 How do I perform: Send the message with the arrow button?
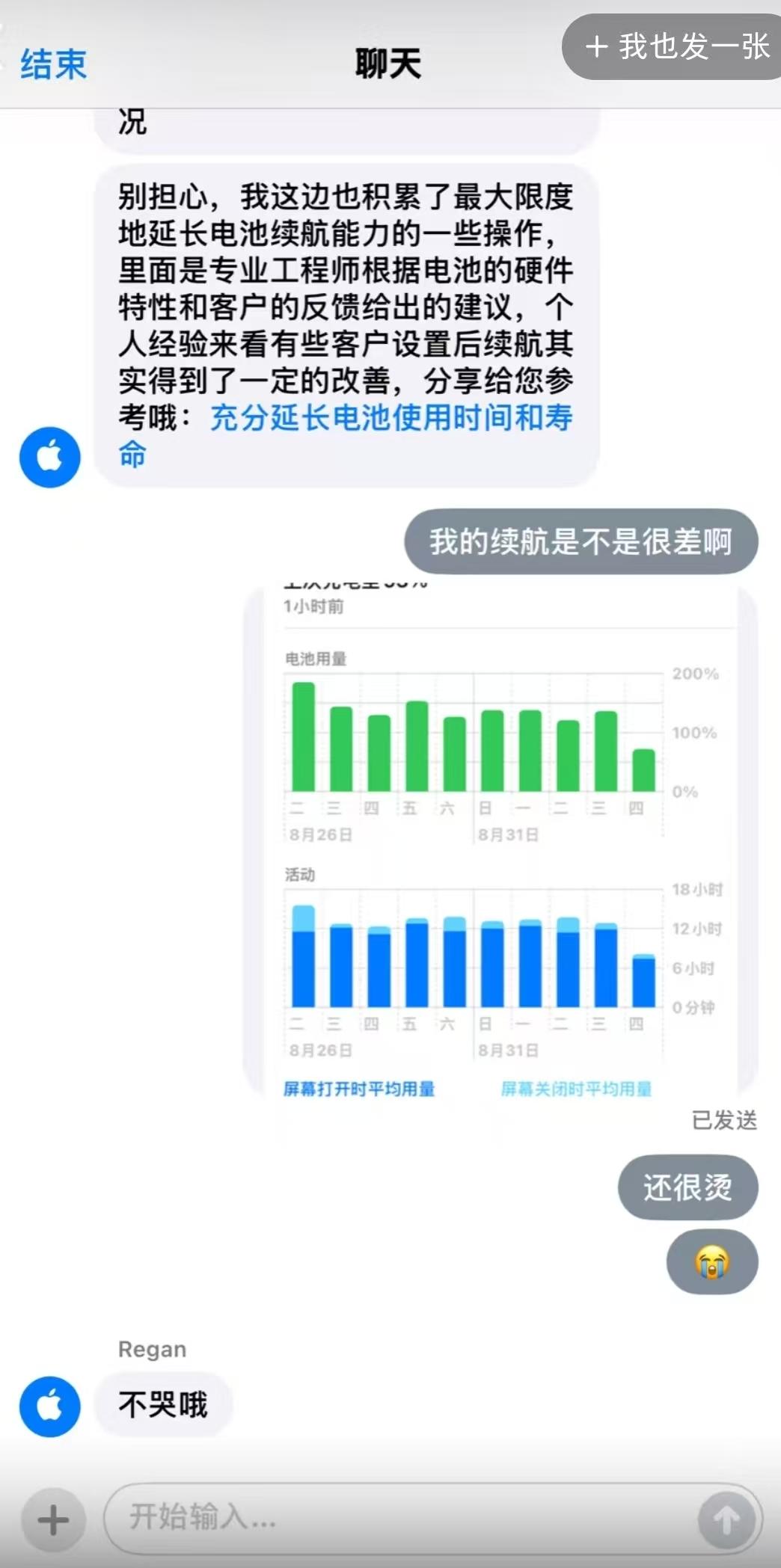pos(725,1519)
